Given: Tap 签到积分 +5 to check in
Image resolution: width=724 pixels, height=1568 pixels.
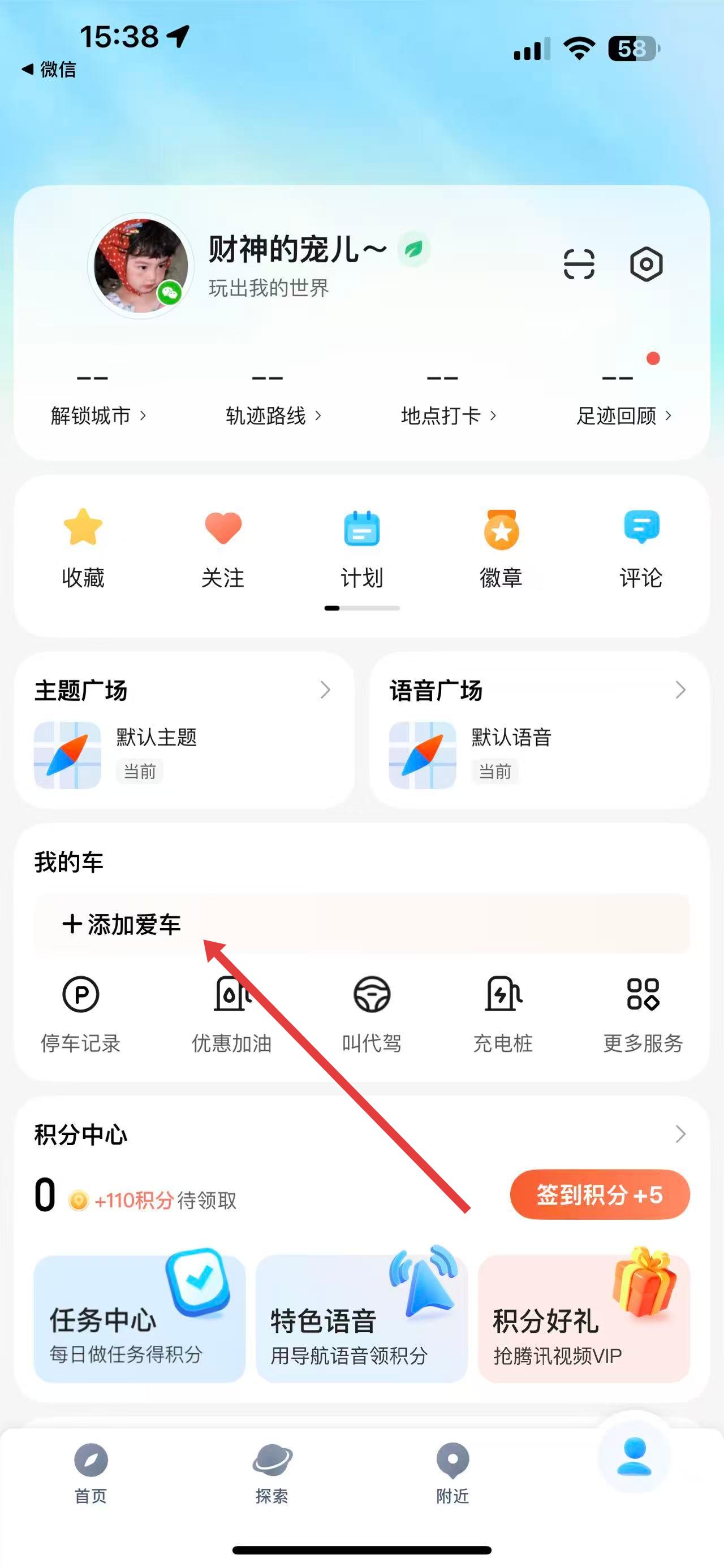Looking at the screenshot, I should pos(599,1194).
